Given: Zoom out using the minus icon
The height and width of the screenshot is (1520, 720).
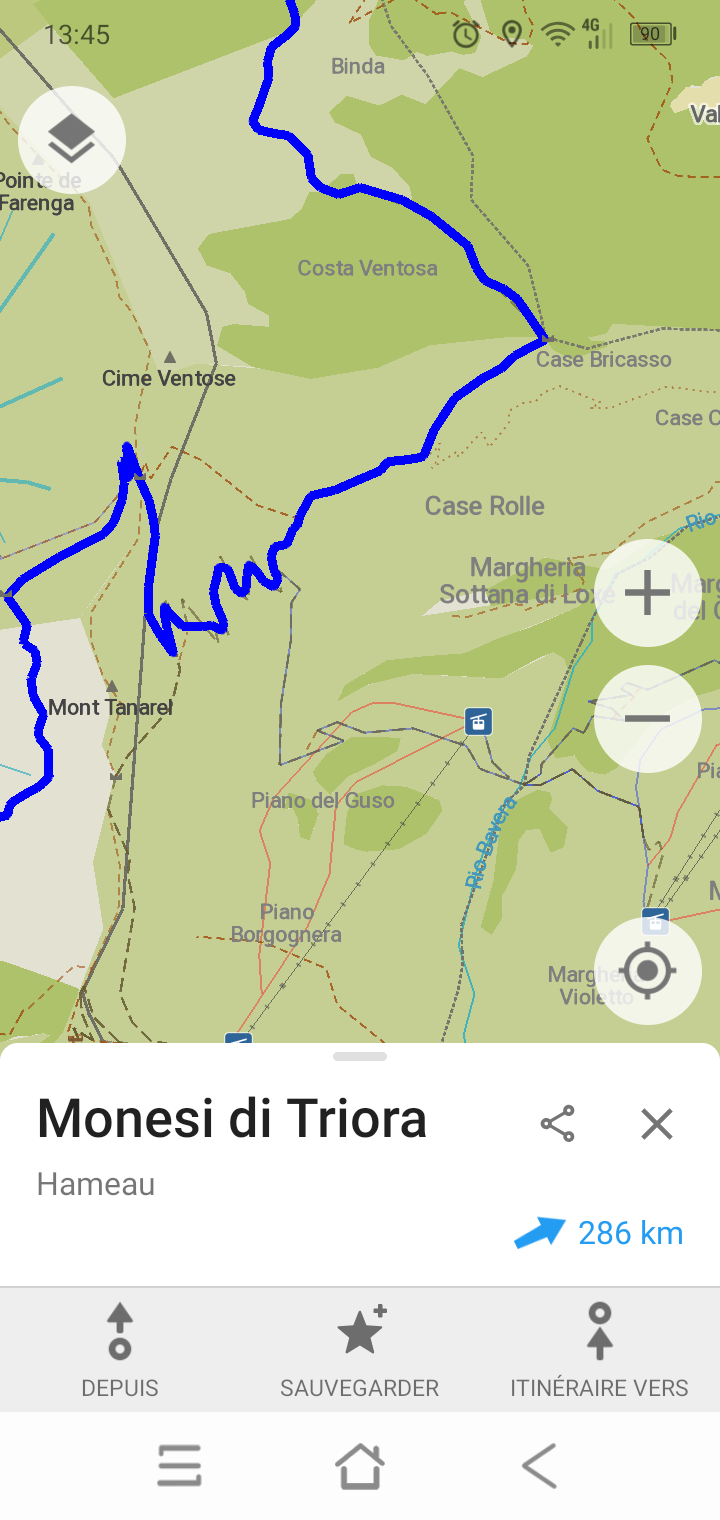Looking at the screenshot, I should pos(648,719).
